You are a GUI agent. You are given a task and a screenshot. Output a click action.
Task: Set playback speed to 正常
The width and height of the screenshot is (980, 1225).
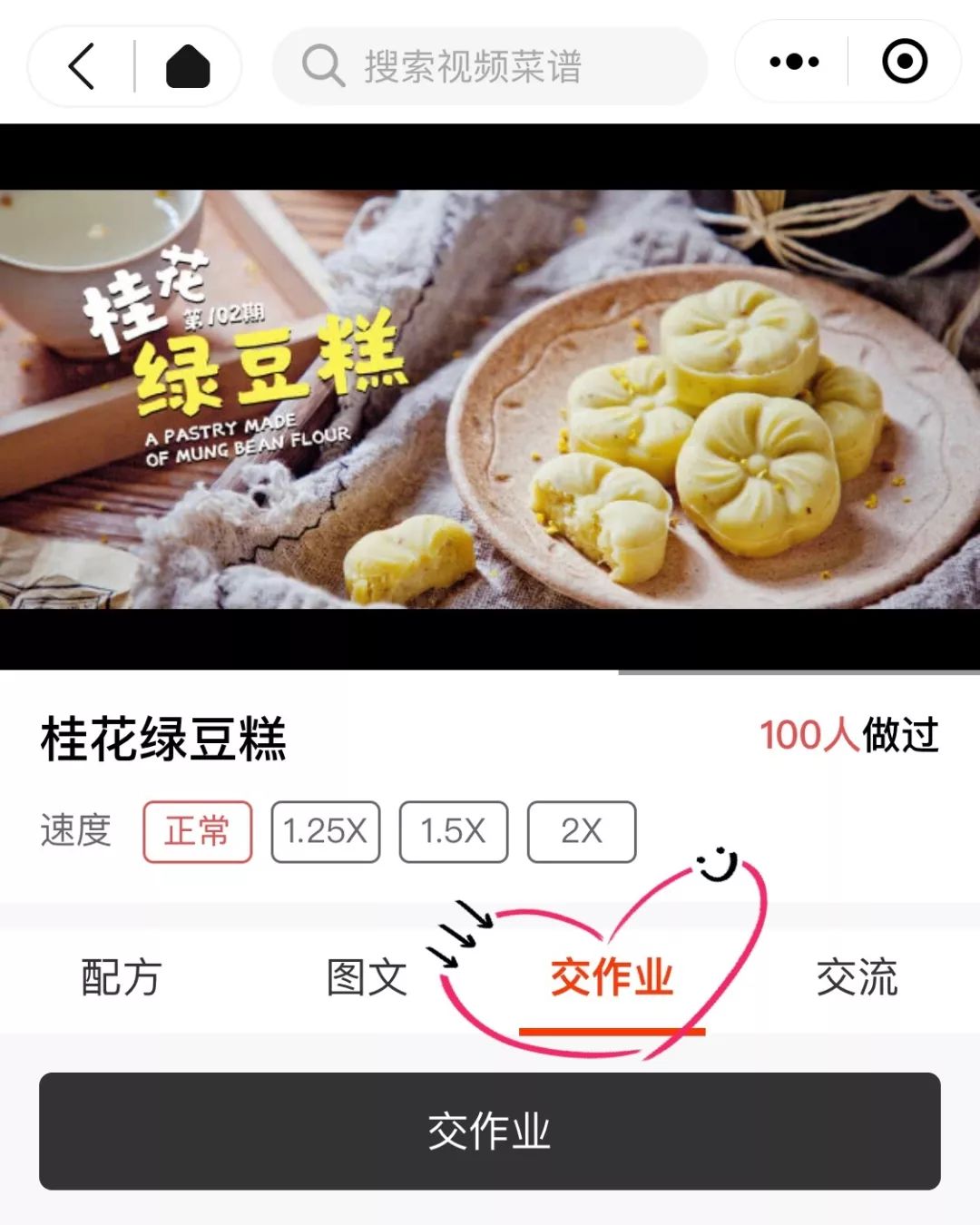click(x=197, y=831)
